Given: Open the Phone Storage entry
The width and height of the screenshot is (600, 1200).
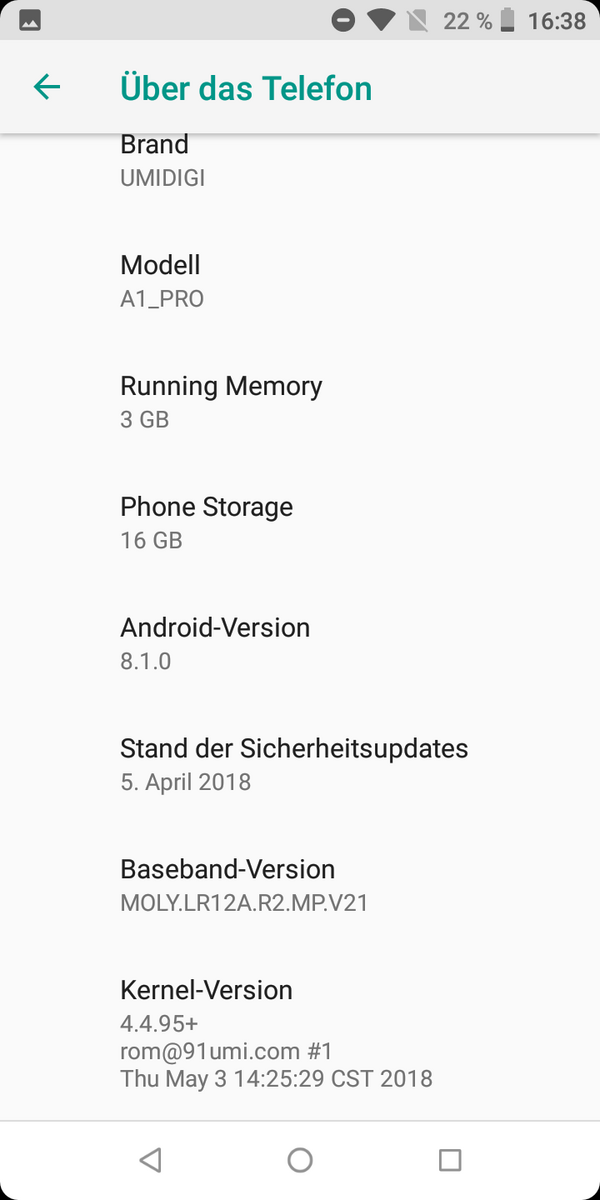Looking at the screenshot, I should point(300,523).
